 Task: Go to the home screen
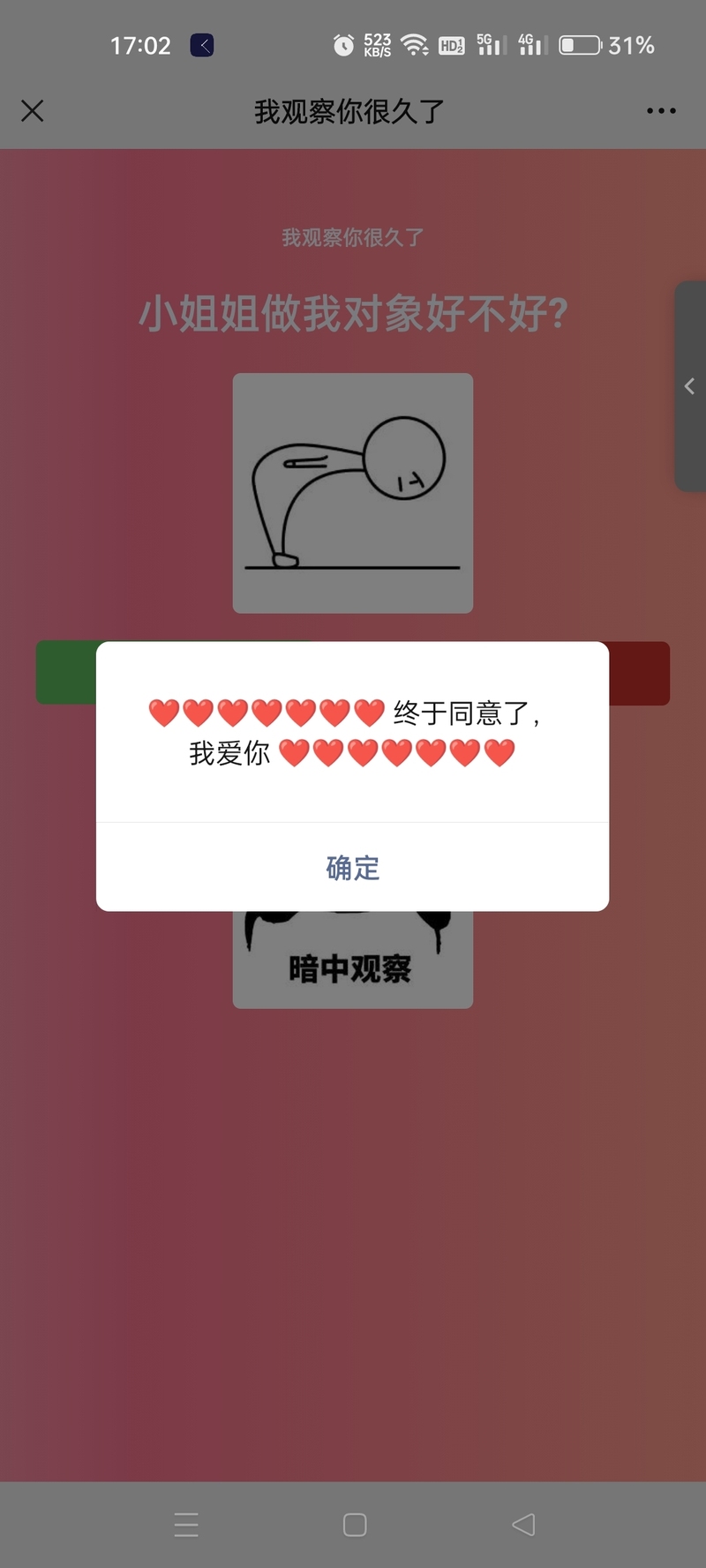(355, 1525)
